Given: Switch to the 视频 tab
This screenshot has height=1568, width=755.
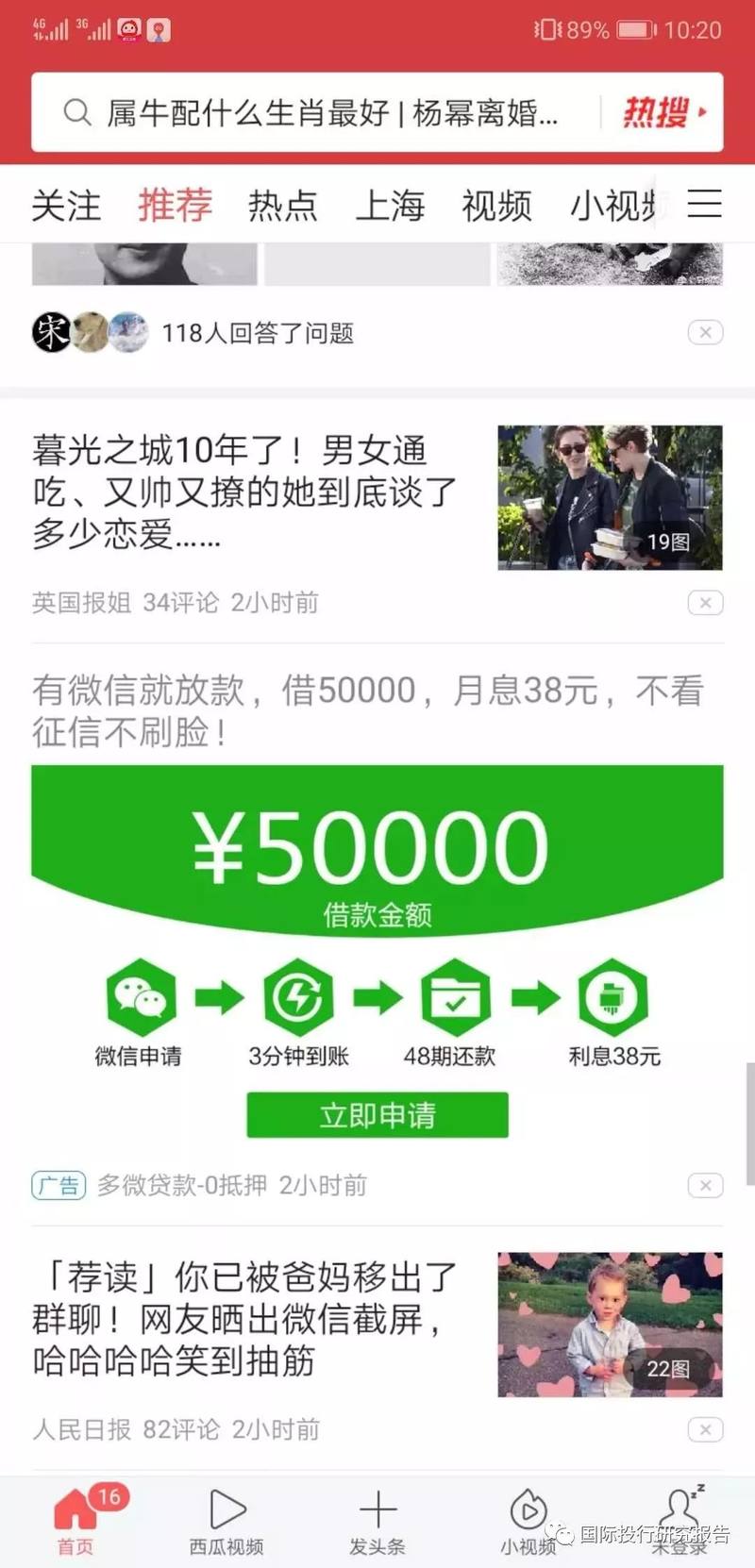Looking at the screenshot, I should pos(496,205).
